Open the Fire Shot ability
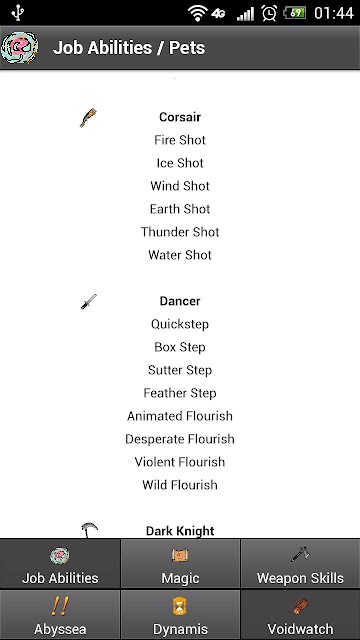Screen dimensions: 360x640 point(180,140)
